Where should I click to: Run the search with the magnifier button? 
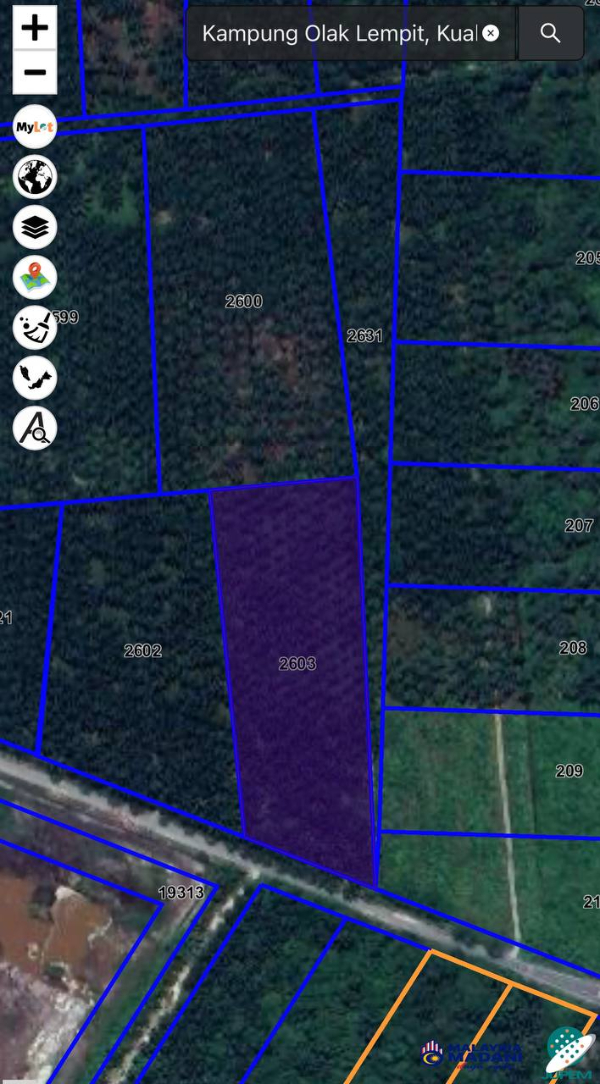pos(550,33)
